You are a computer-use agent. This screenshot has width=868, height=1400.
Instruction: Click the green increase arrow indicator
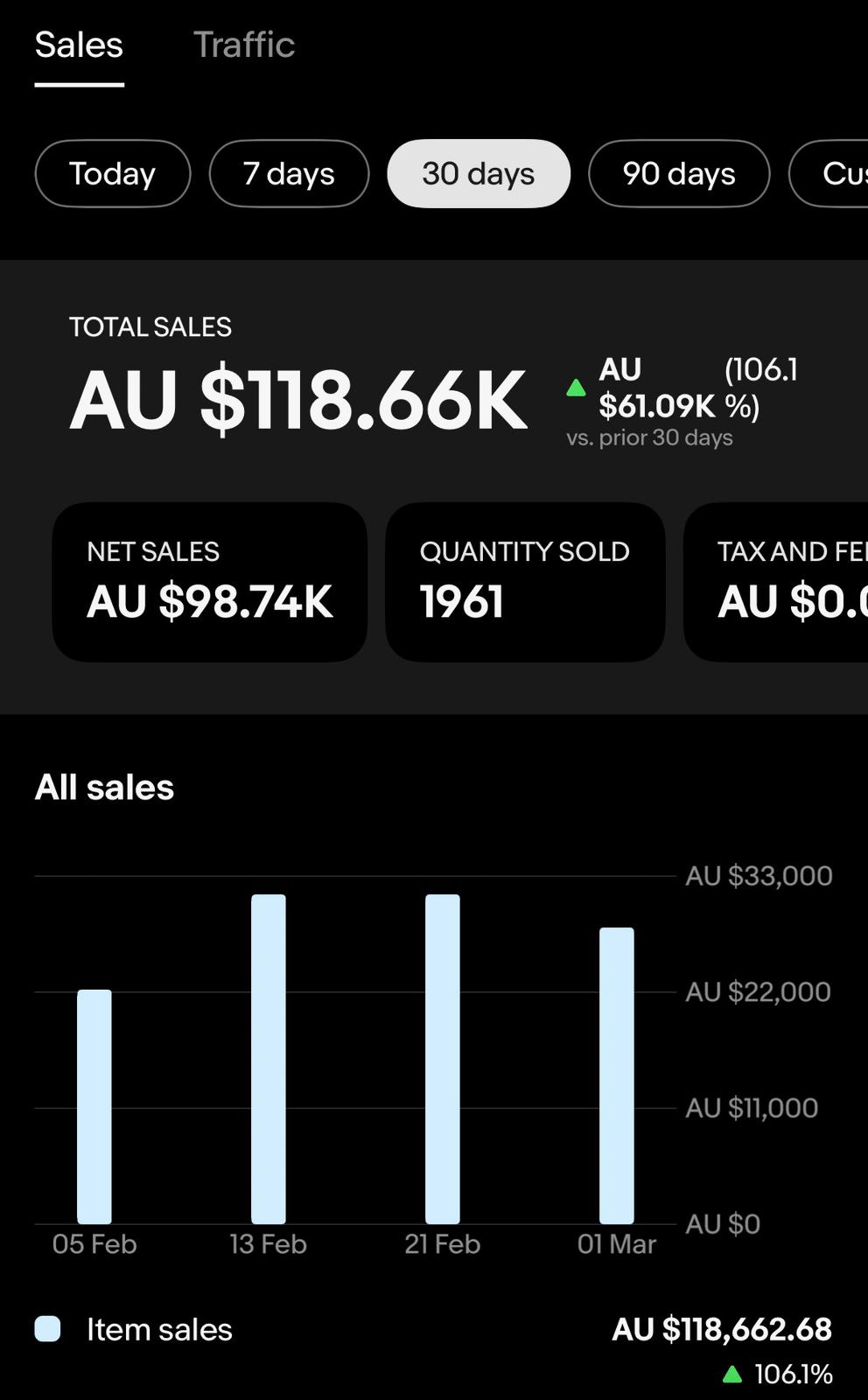[x=576, y=387]
